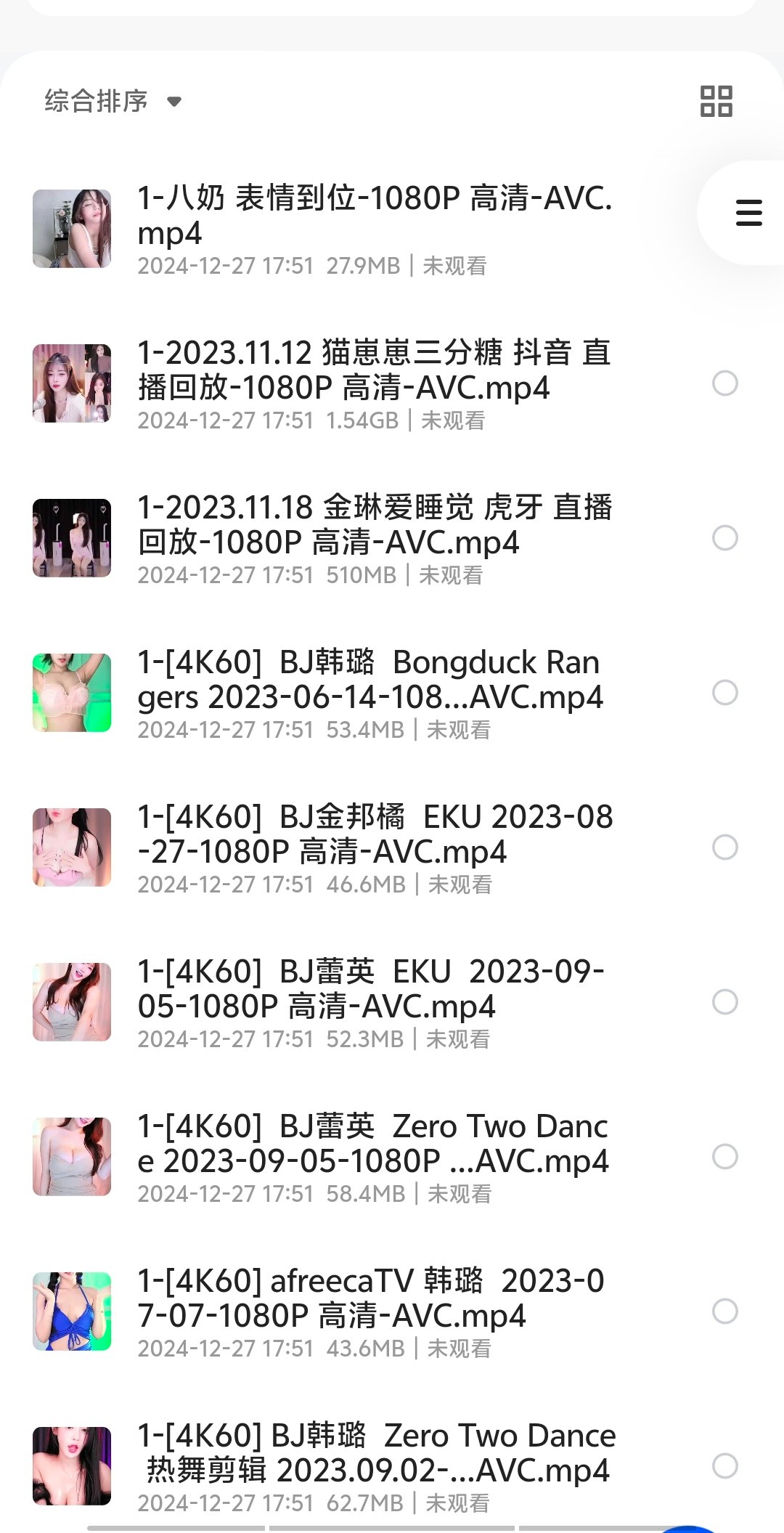Select the afreecaTV 韩璐 2023-07-07 video
Screen dimensions: 784x1533
click(x=724, y=1312)
